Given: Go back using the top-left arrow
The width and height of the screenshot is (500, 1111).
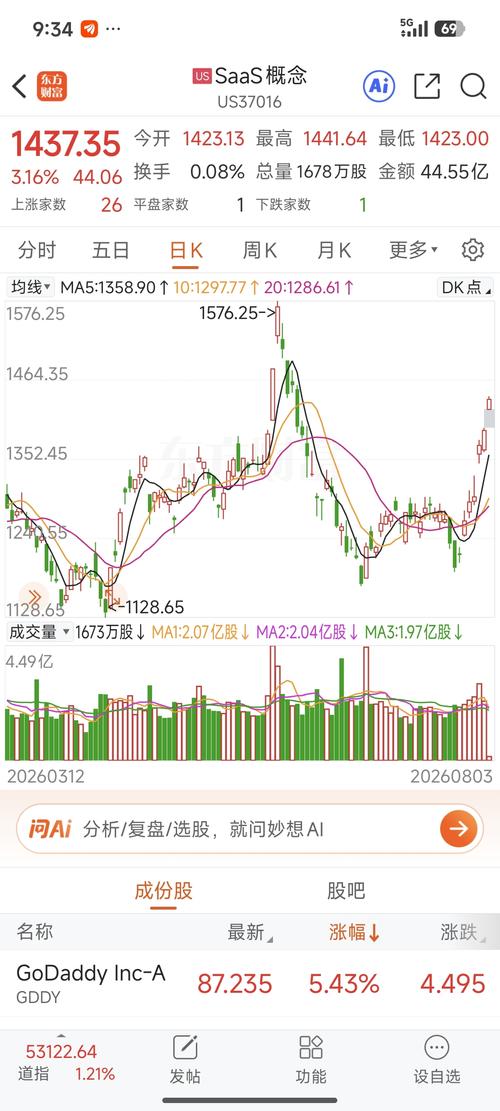Looking at the screenshot, I should coord(19,86).
